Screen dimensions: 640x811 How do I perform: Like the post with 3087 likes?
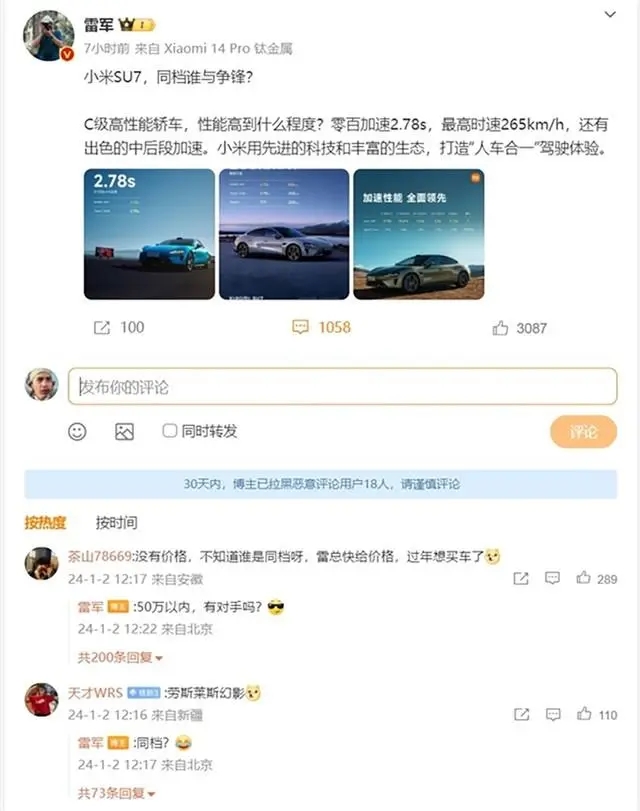click(521, 327)
